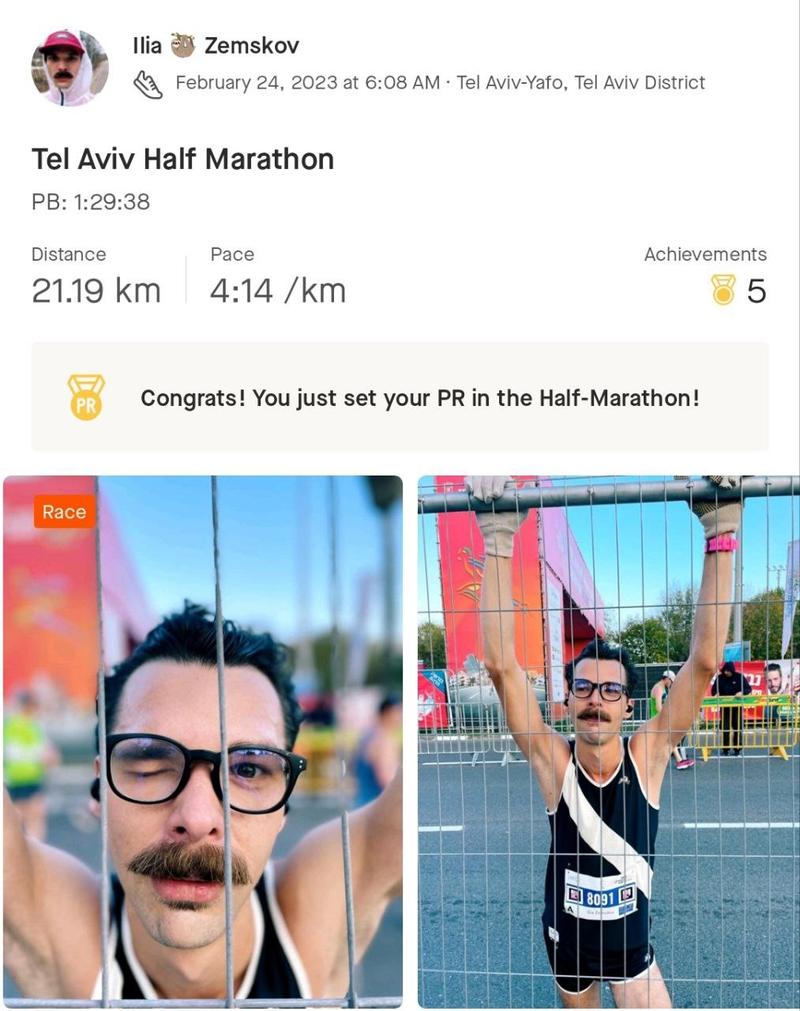View the photo of runner hanging on fence
Screen dimensions: 800x1011
[608, 740]
